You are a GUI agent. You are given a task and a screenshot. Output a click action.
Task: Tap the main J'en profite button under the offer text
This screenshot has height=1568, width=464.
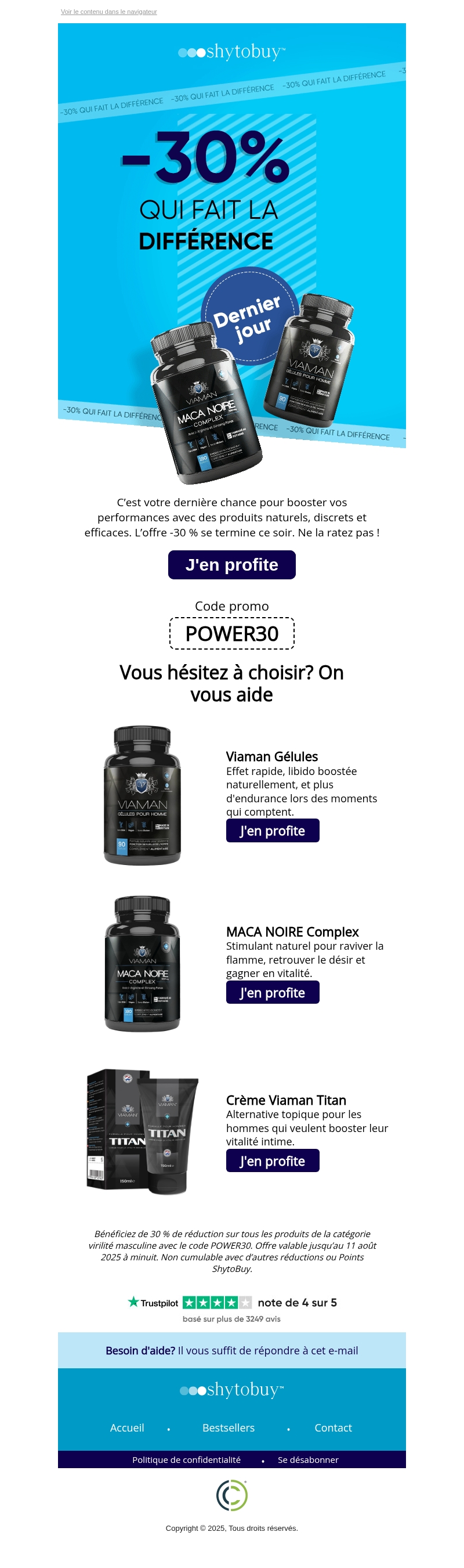[231, 564]
